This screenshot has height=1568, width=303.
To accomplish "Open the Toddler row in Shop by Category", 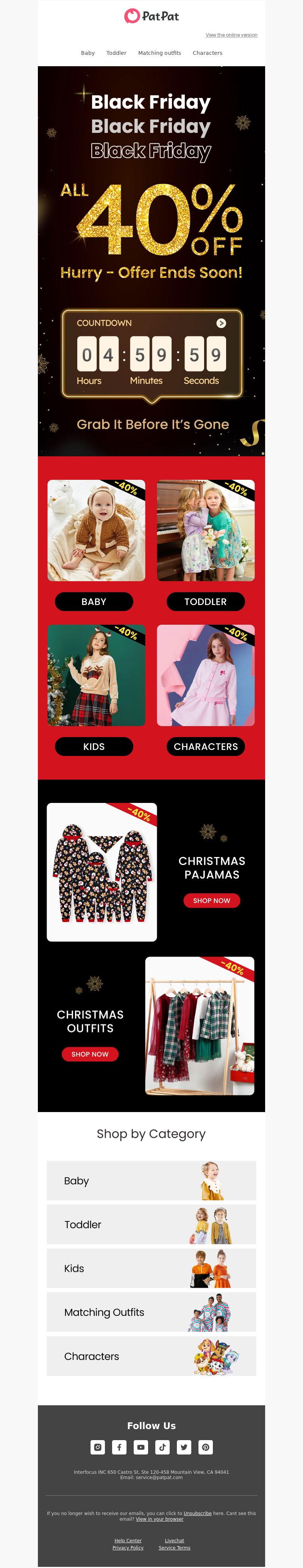I will 151,1224.
